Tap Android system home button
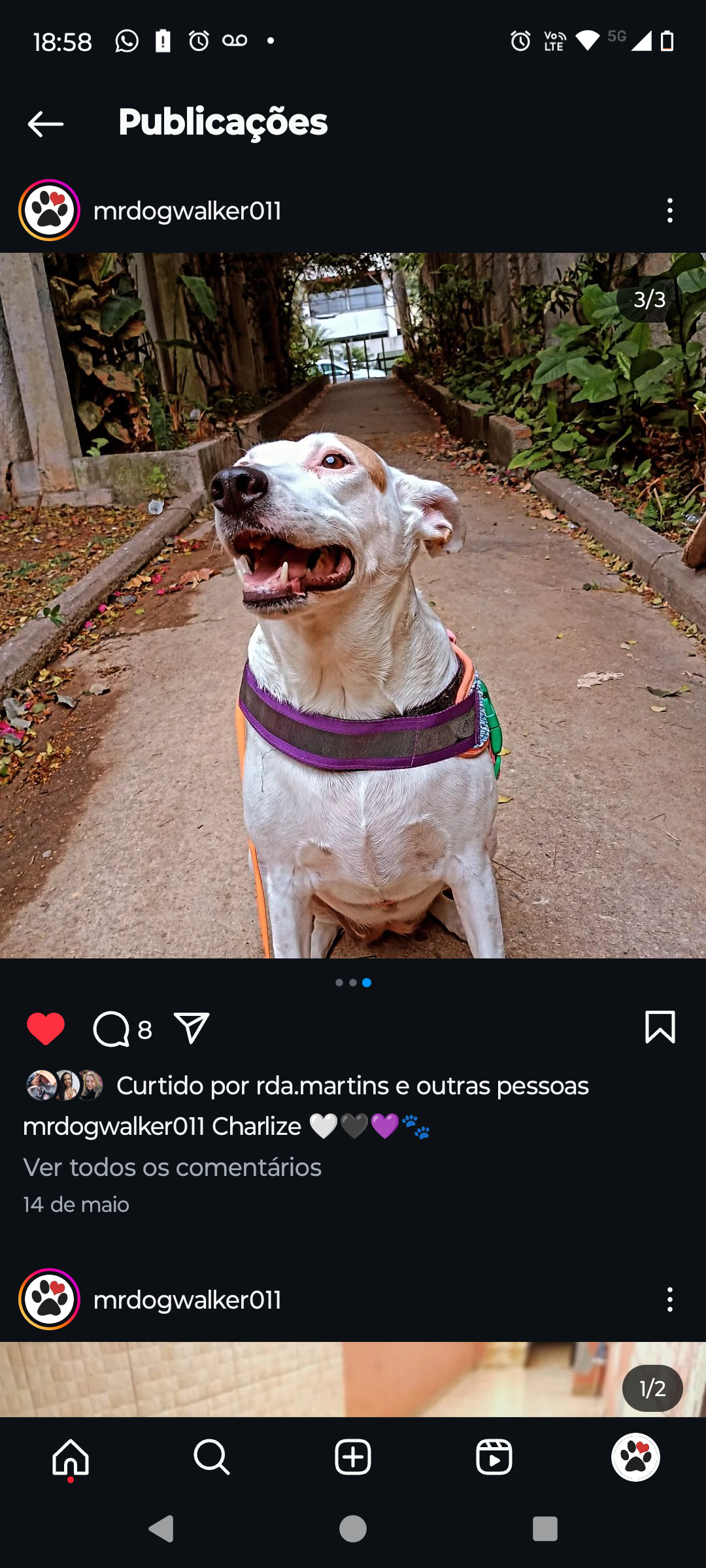 (x=353, y=1529)
